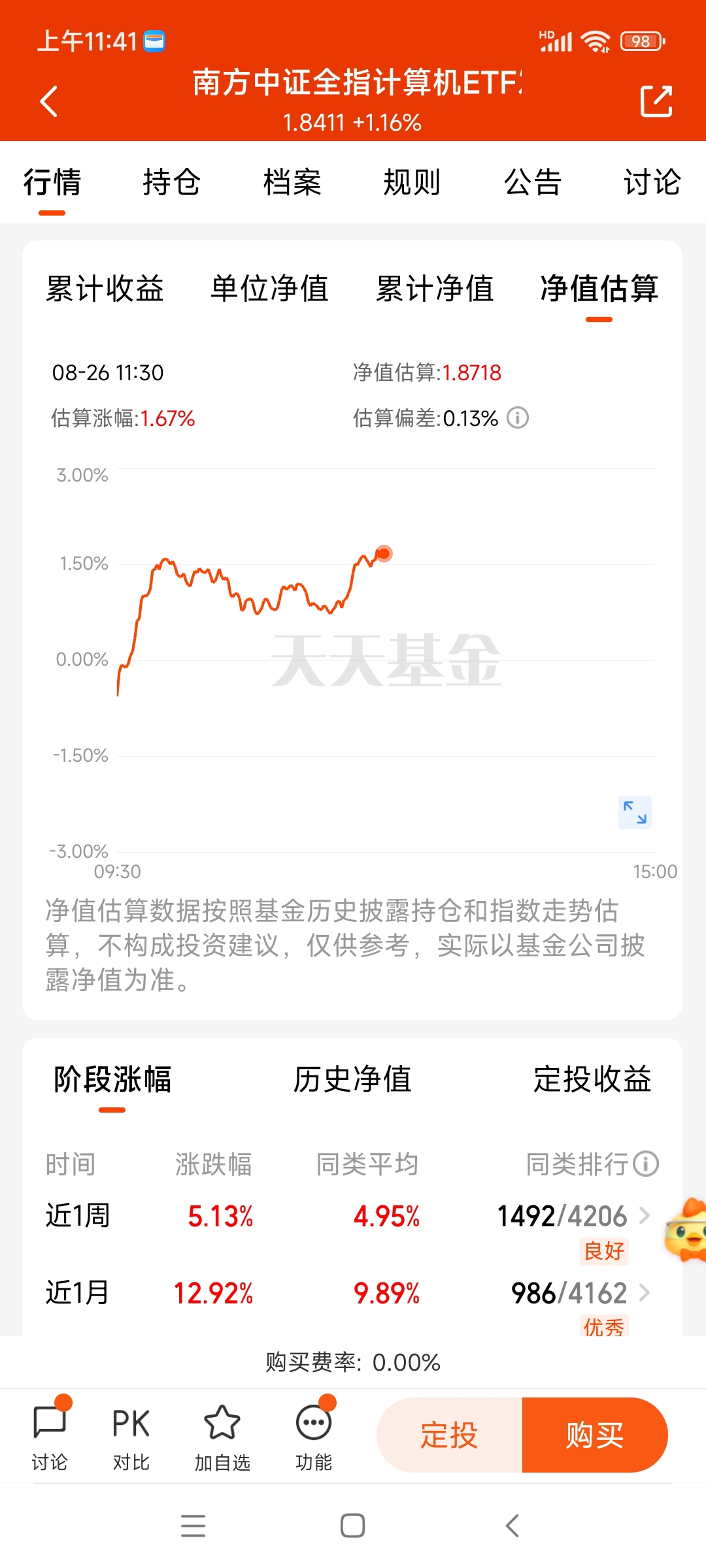The image size is (706, 1568).
Task: Go back using the header arrow
Action: pyautogui.click(x=49, y=101)
